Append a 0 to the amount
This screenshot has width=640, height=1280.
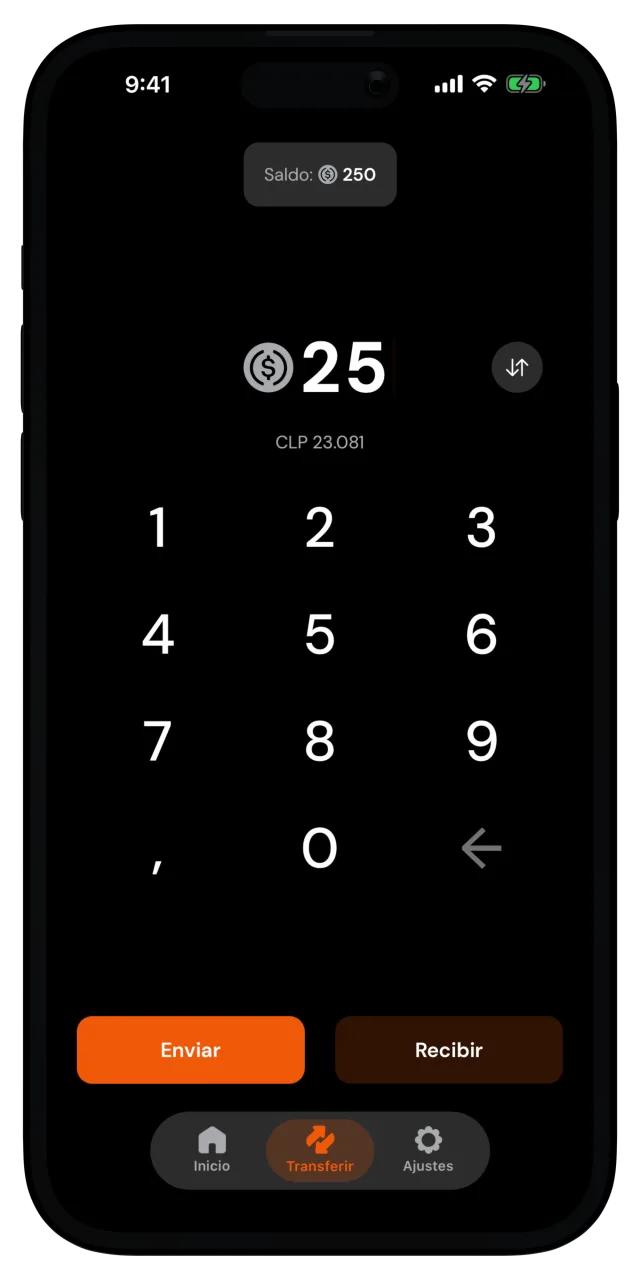320,848
